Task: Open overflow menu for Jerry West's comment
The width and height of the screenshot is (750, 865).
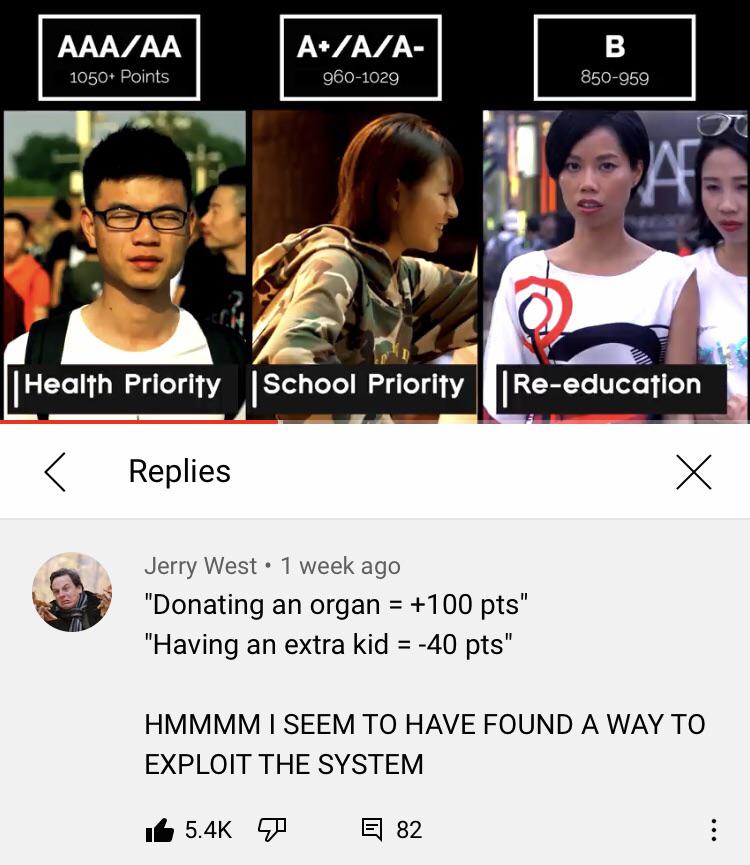Action: (x=713, y=830)
